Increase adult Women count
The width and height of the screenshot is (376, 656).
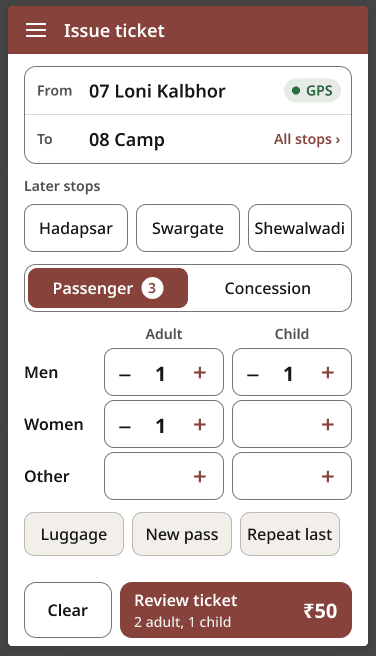200,424
